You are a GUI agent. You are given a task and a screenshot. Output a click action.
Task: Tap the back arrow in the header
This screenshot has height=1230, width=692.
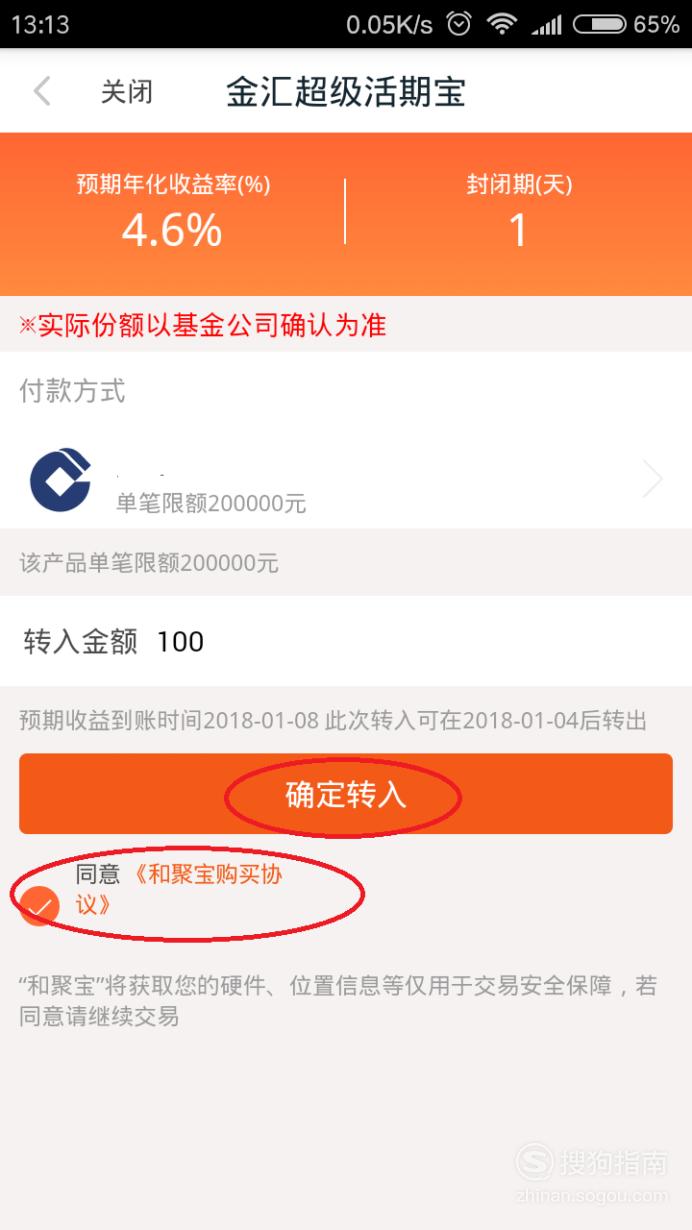pos(42,92)
